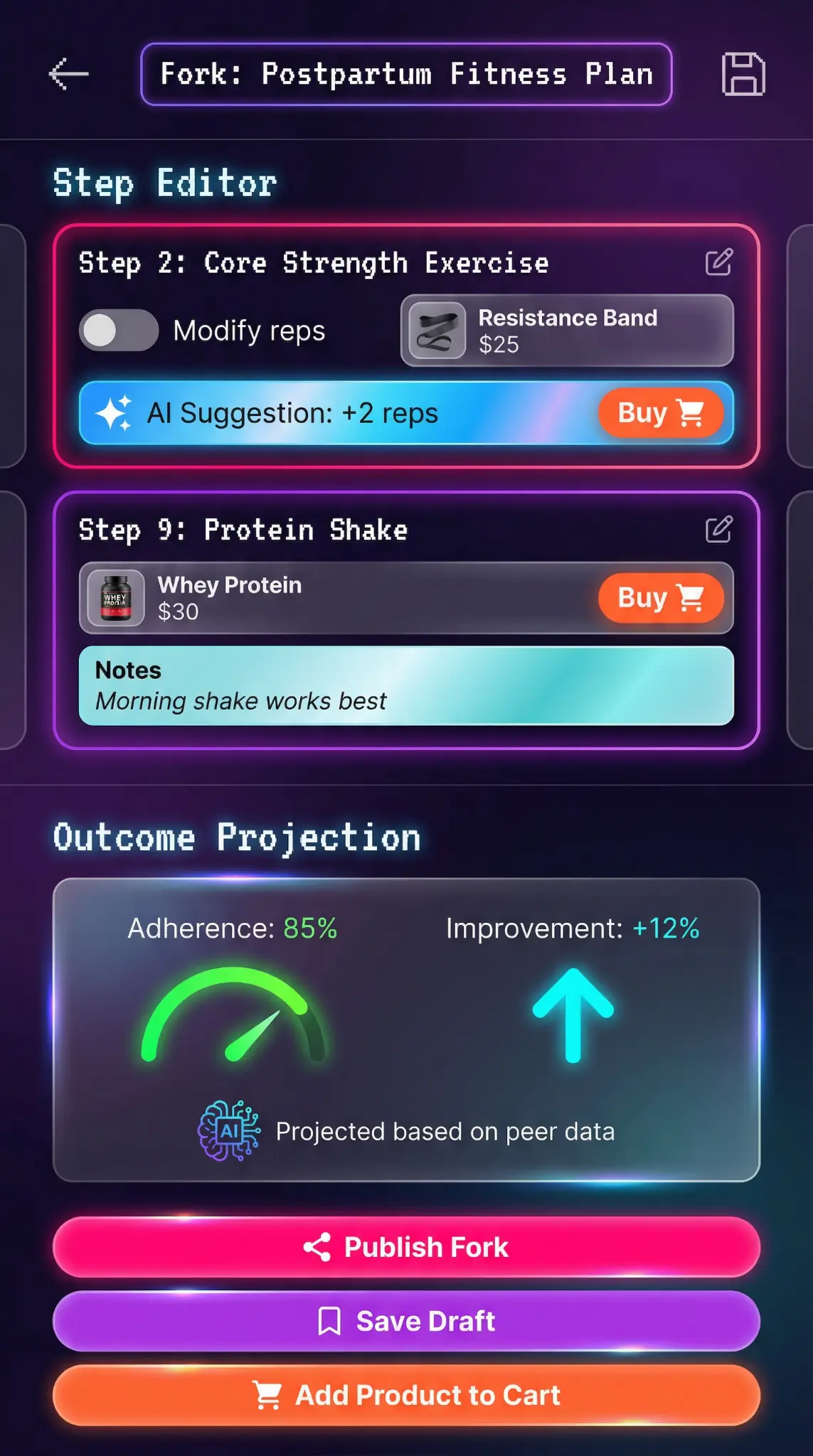Go back using the arrow icon
Screen dimensions: 813x1456
coord(69,74)
